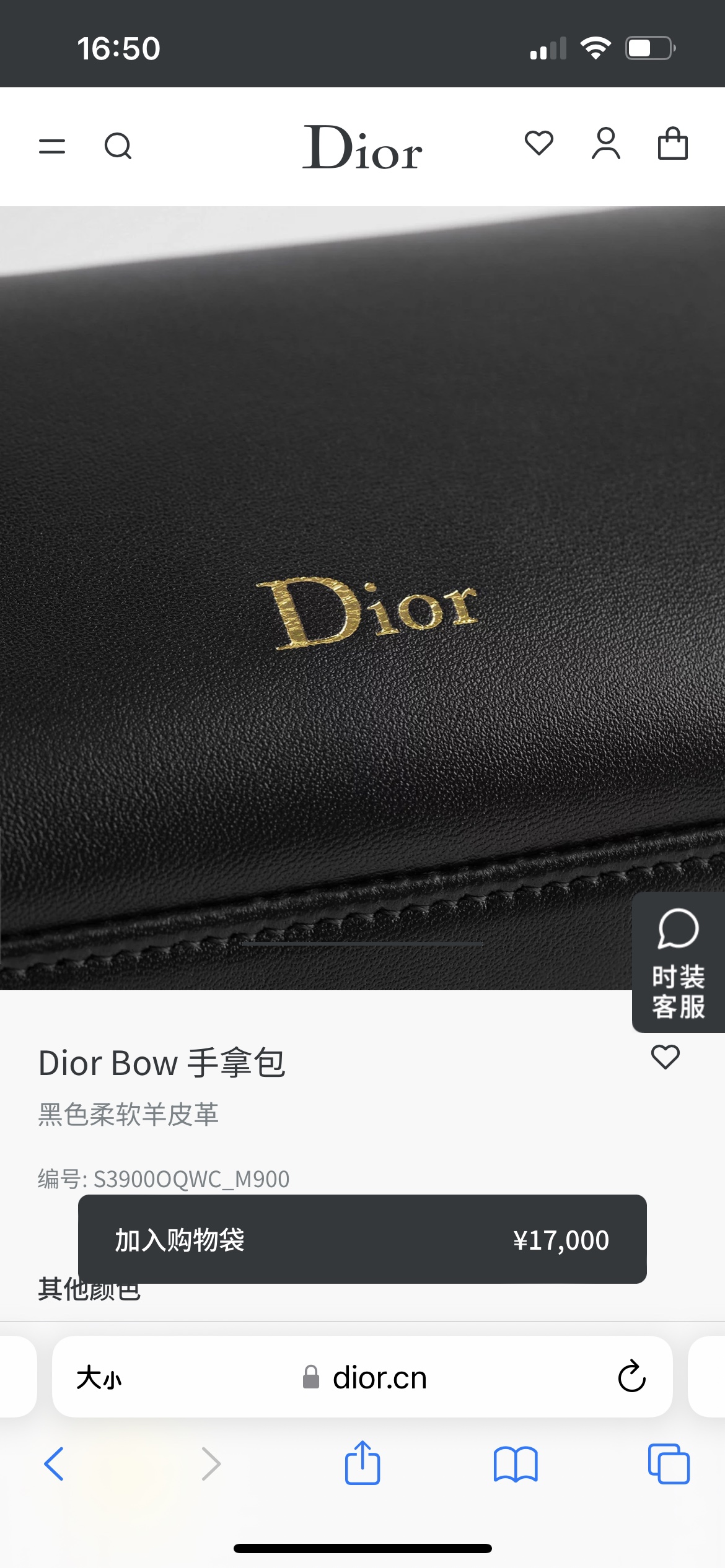This screenshot has width=725, height=1568.
Task: Tap the dior.cn address bar
Action: (x=379, y=1378)
